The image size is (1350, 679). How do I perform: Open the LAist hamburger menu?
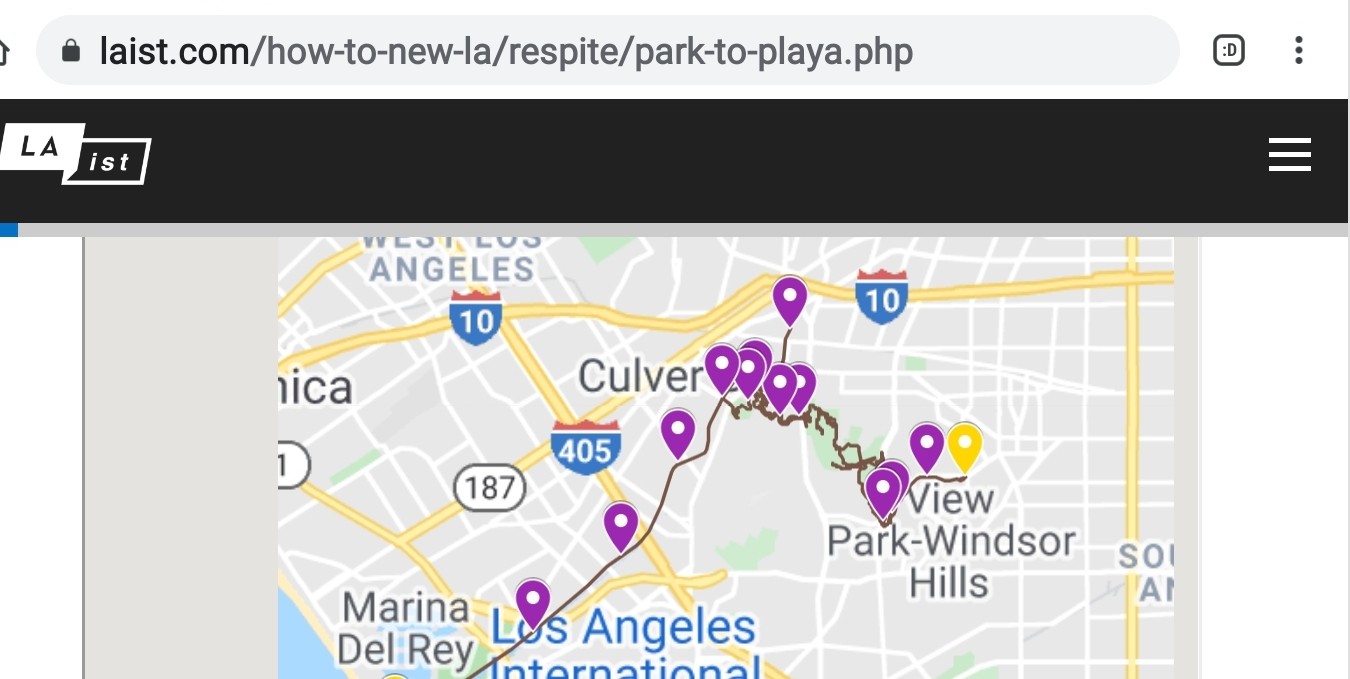point(1289,155)
